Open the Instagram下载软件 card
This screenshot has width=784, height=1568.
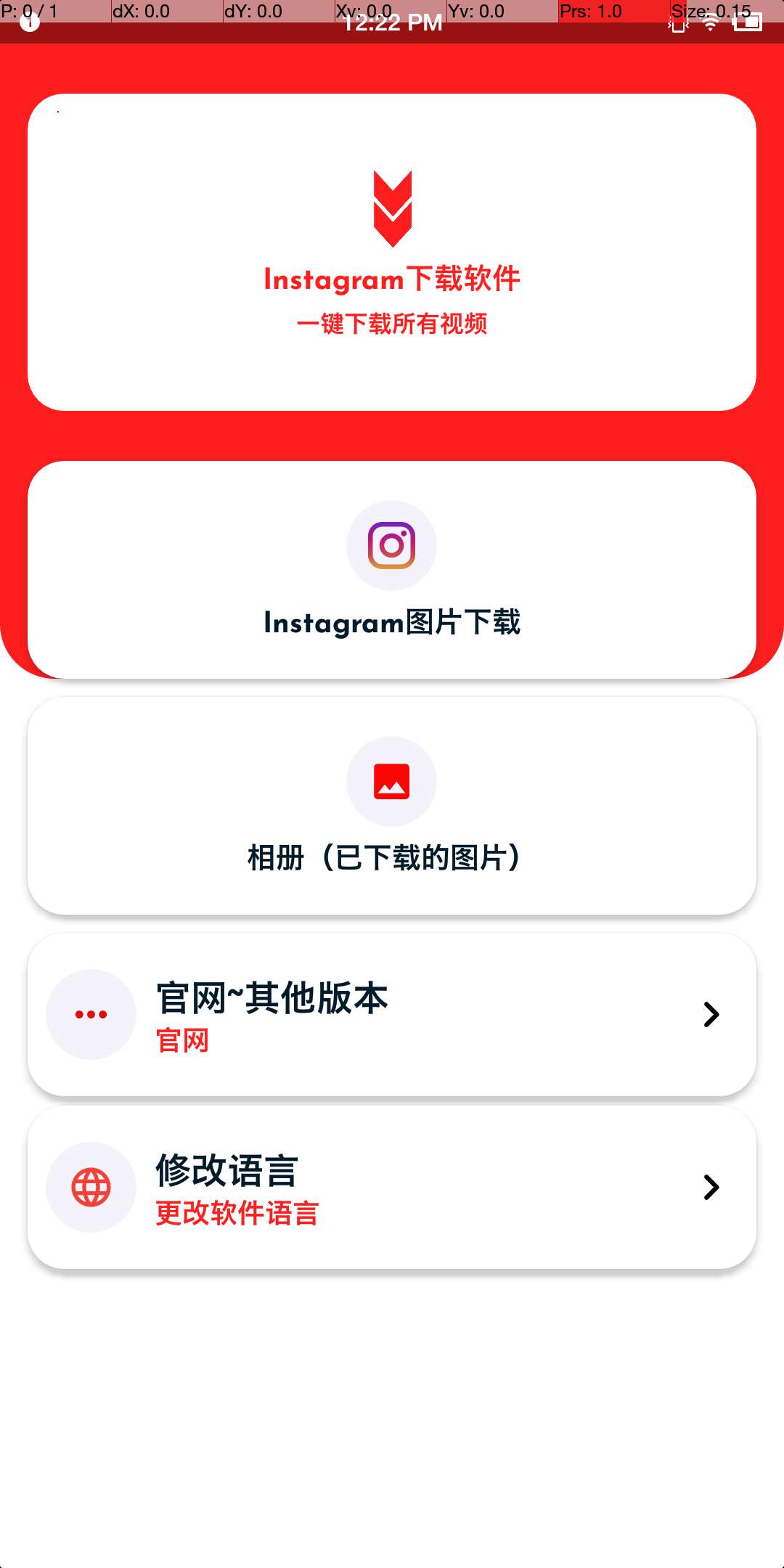(392, 252)
